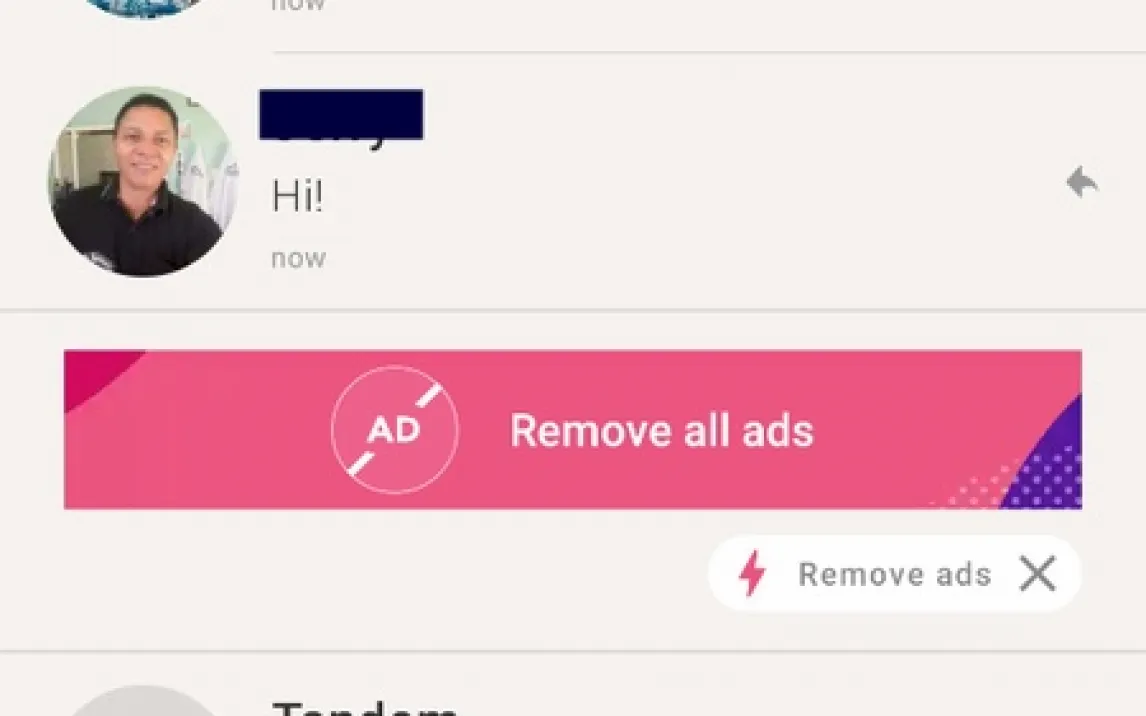Open the chat with the 'Hi!' message

coord(600,197)
